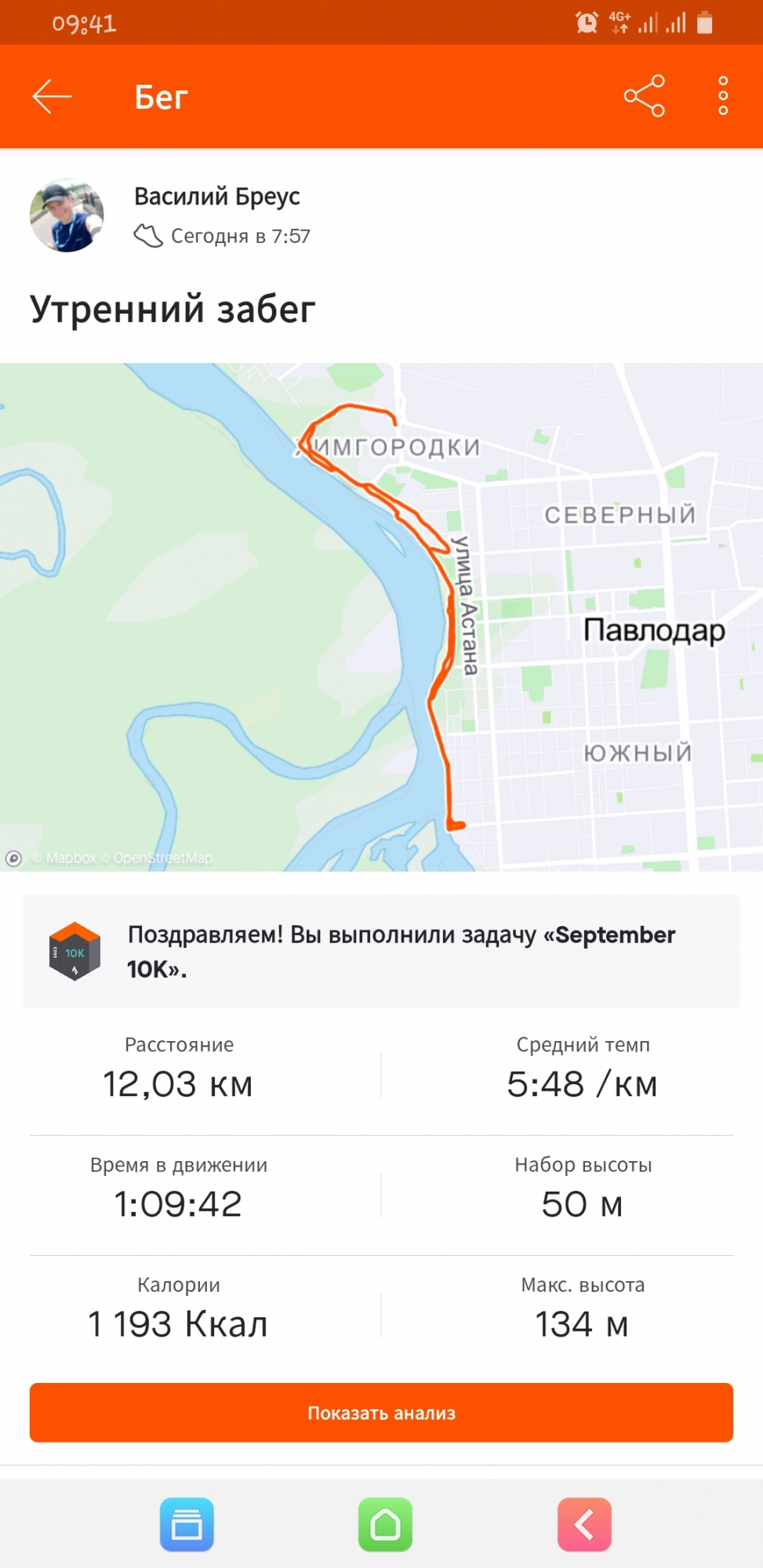The height and width of the screenshot is (1568, 763).
Task: Tap the system back button
Action: (584, 1525)
